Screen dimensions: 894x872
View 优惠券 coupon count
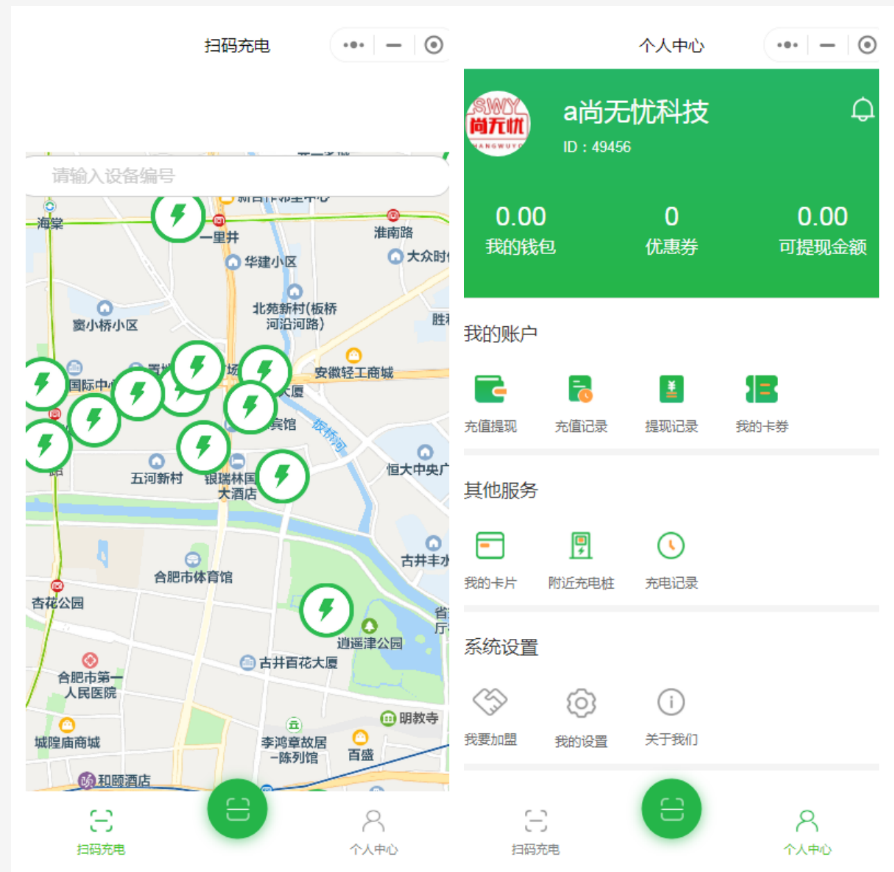tap(671, 229)
